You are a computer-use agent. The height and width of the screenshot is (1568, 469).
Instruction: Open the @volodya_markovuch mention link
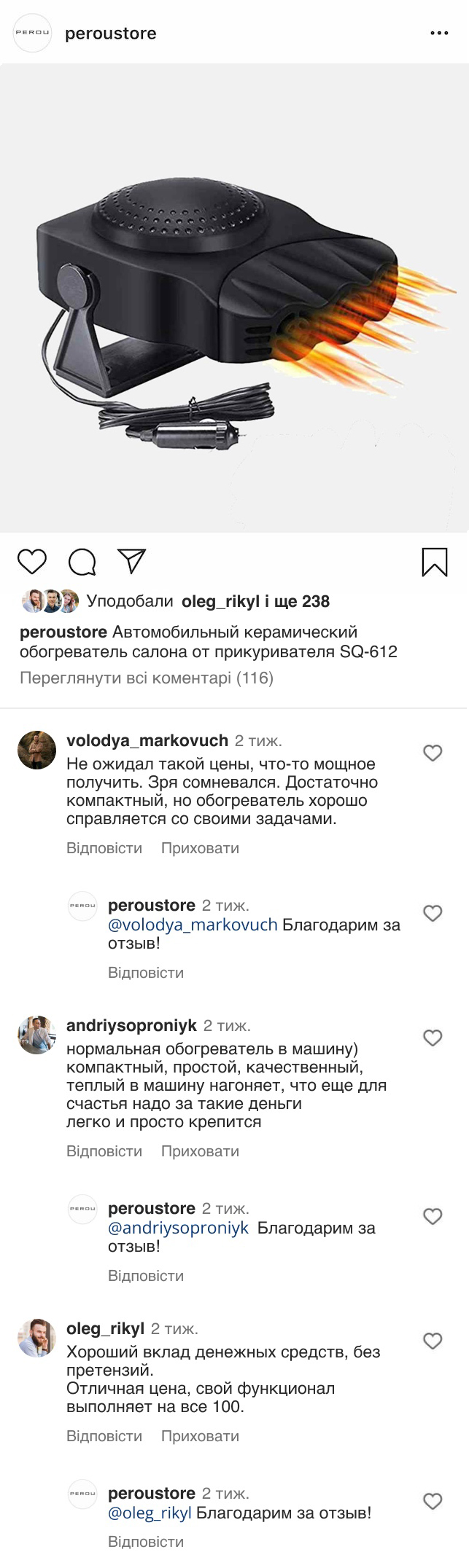[x=193, y=925]
